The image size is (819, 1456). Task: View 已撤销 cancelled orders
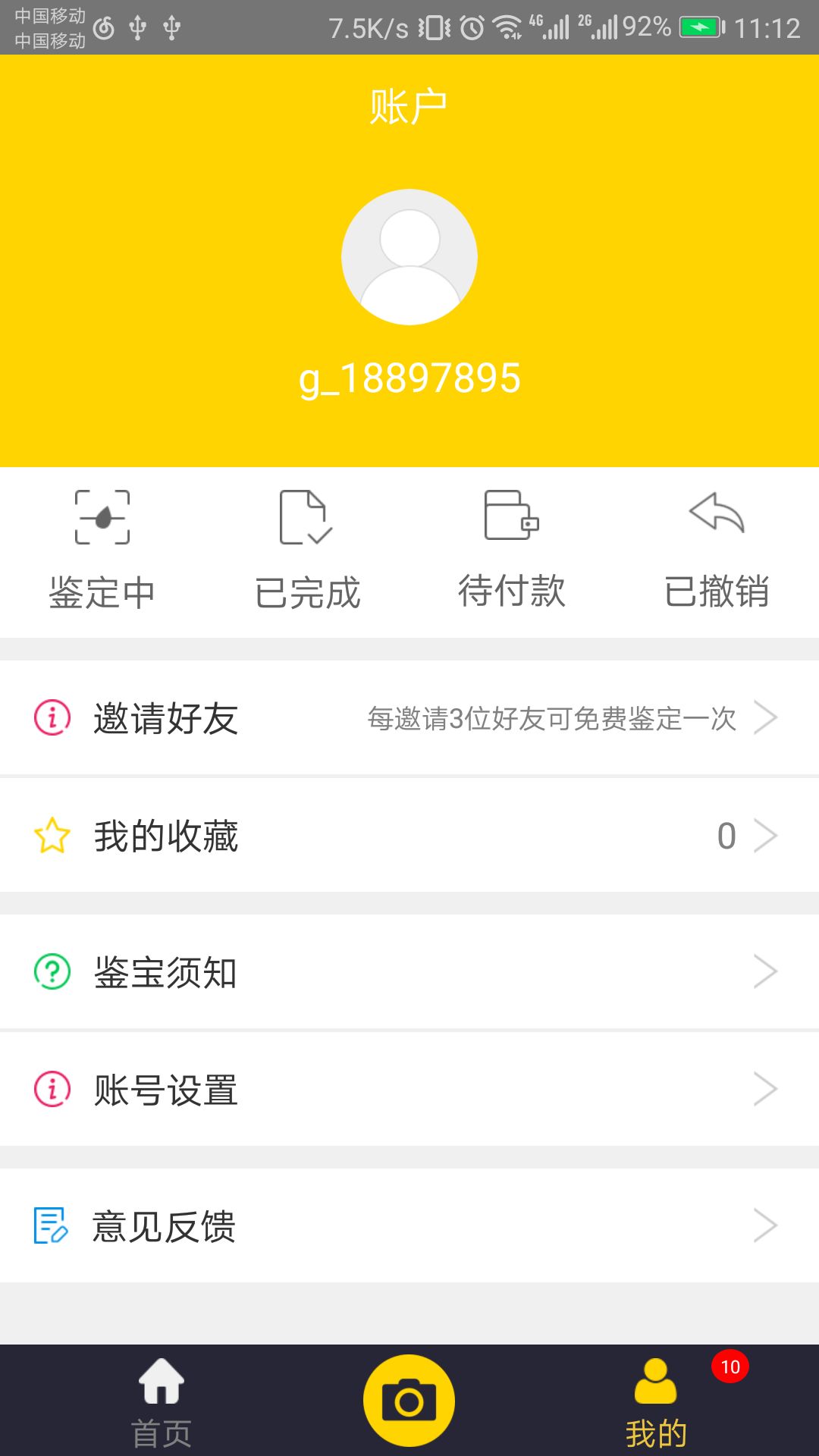717,551
